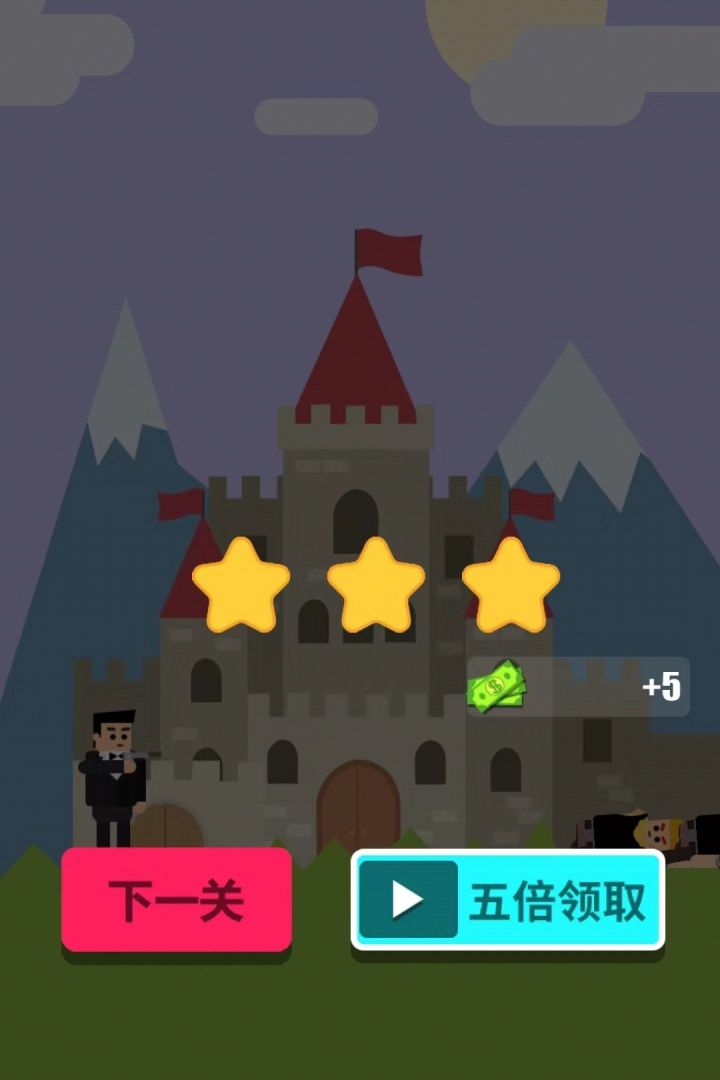Tap 下一关 to go to next level
This screenshot has width=720, height=1080.
177,900
